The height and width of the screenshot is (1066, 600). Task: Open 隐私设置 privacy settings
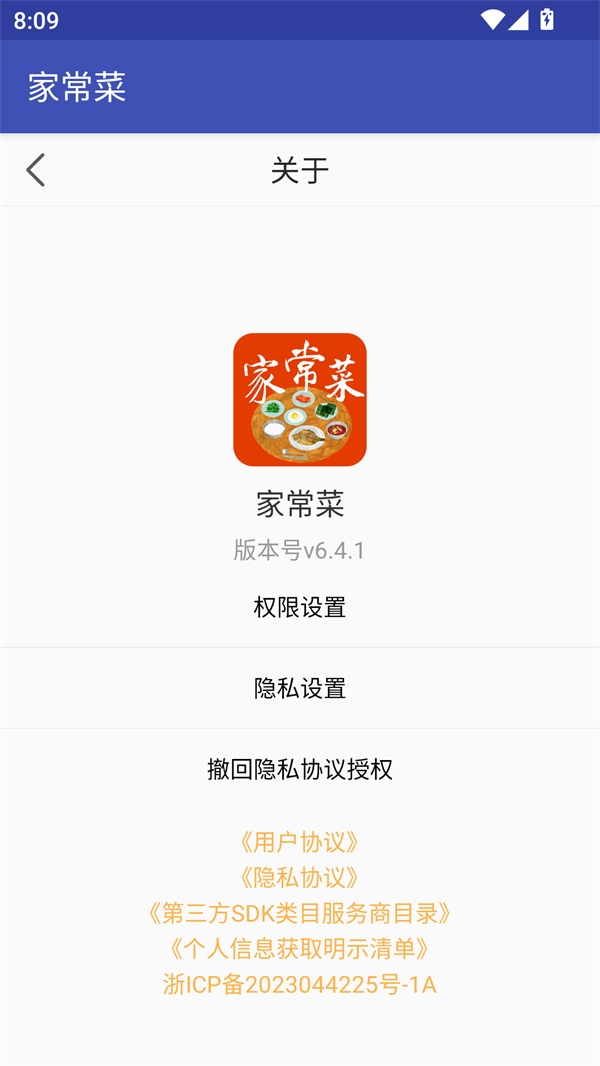(x=300, y=688)
